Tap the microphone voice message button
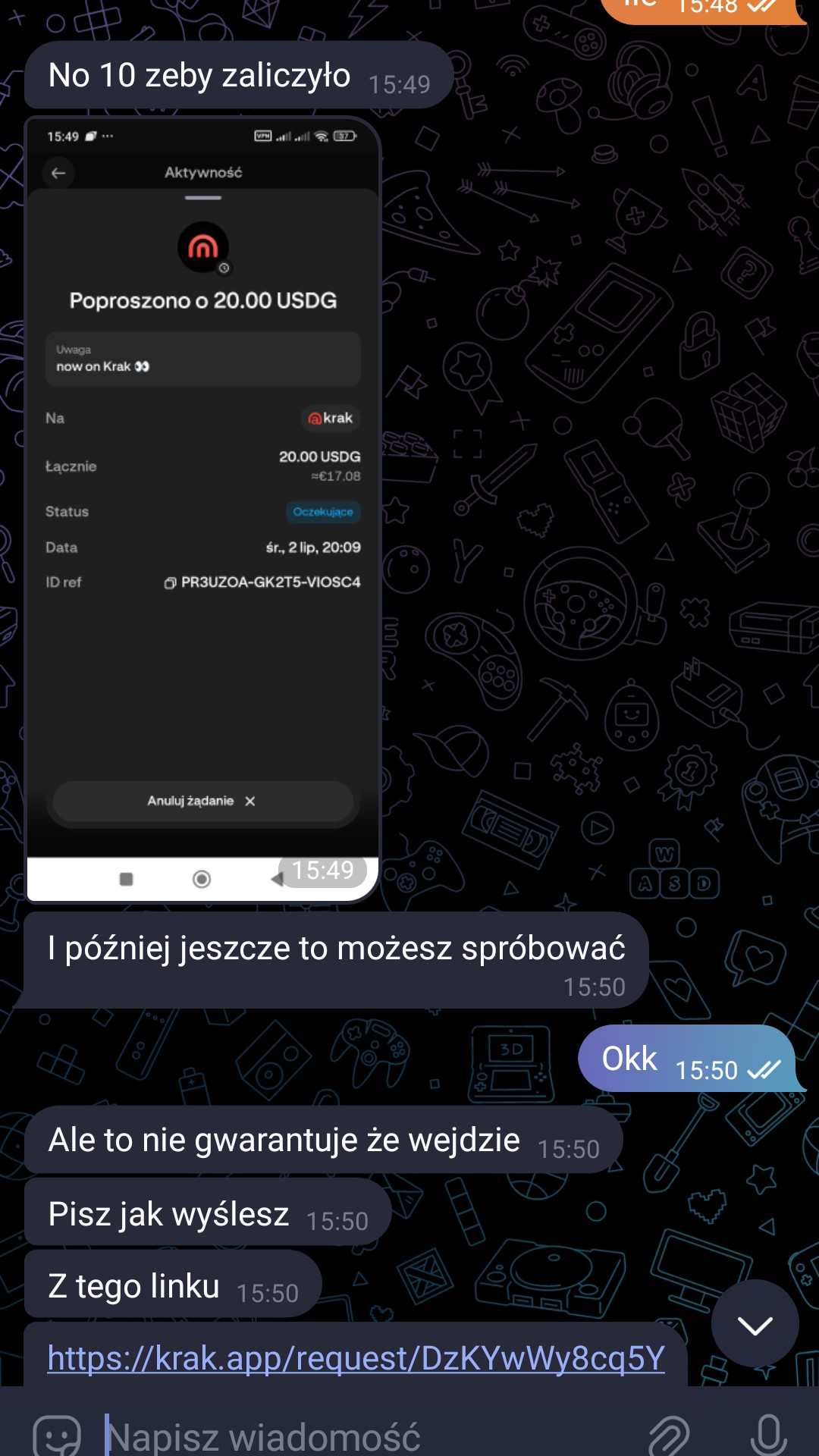The image size is (819, 1456). pos(767,1436)
